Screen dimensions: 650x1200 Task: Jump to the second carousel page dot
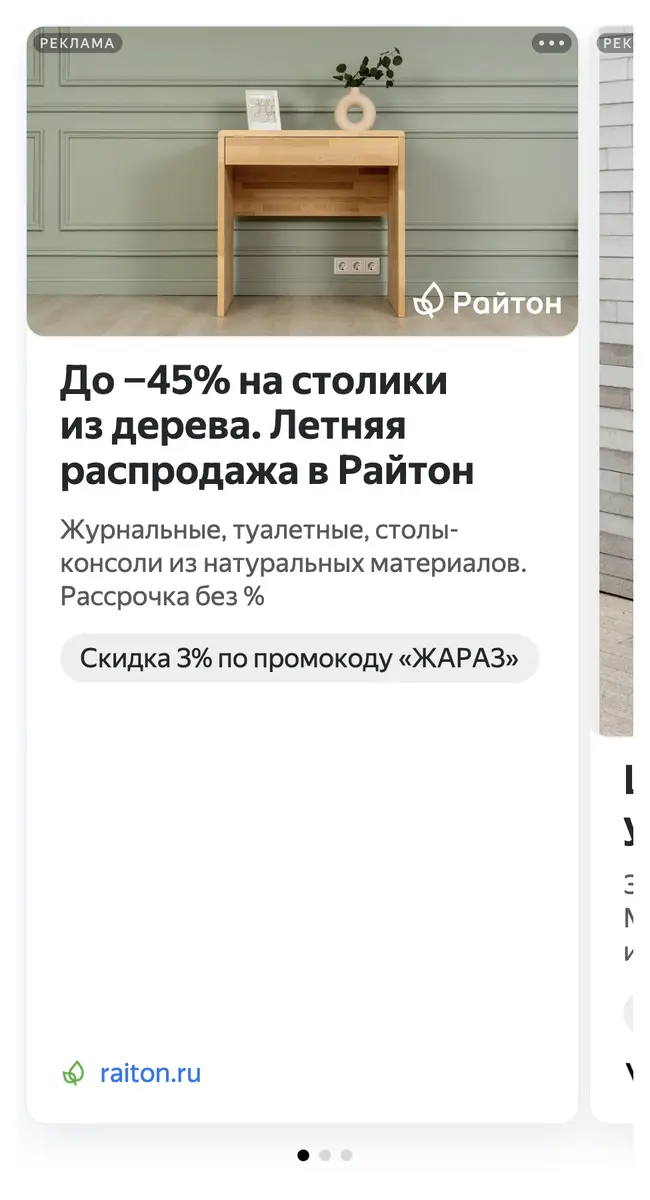[x=325, y=1155]
